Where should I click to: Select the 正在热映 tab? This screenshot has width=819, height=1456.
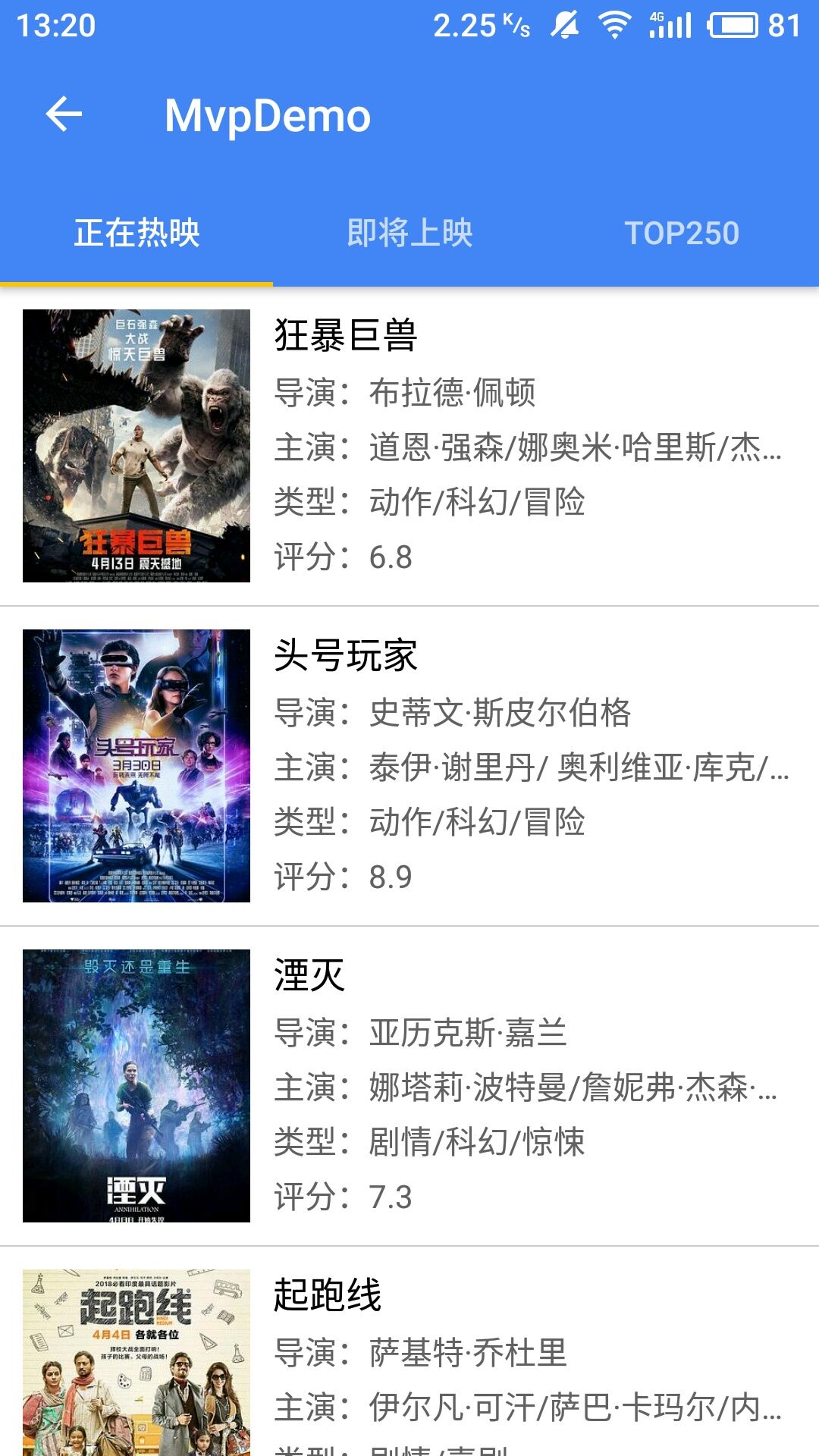coord(136,233)
